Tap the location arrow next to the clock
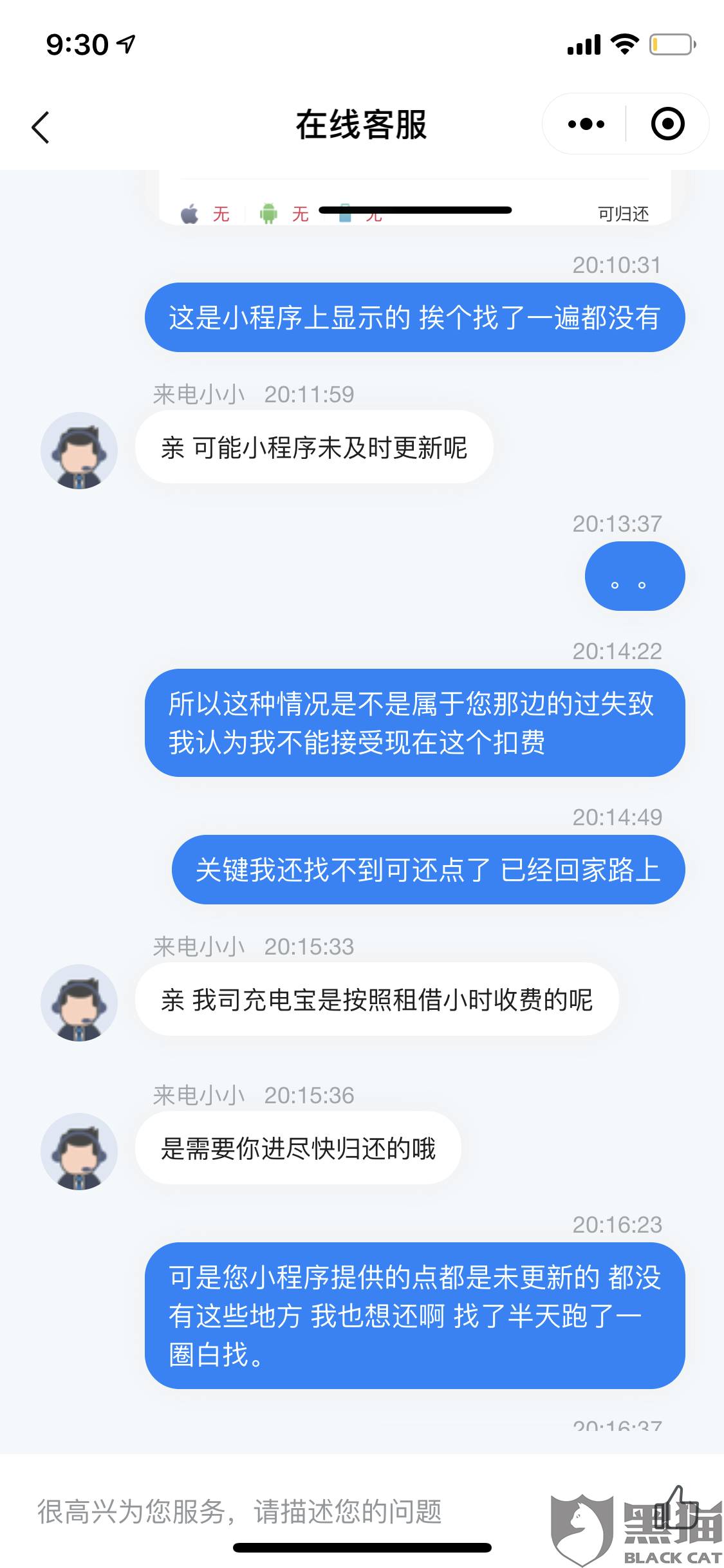The image size is (724, 1568). coord(126,42)
